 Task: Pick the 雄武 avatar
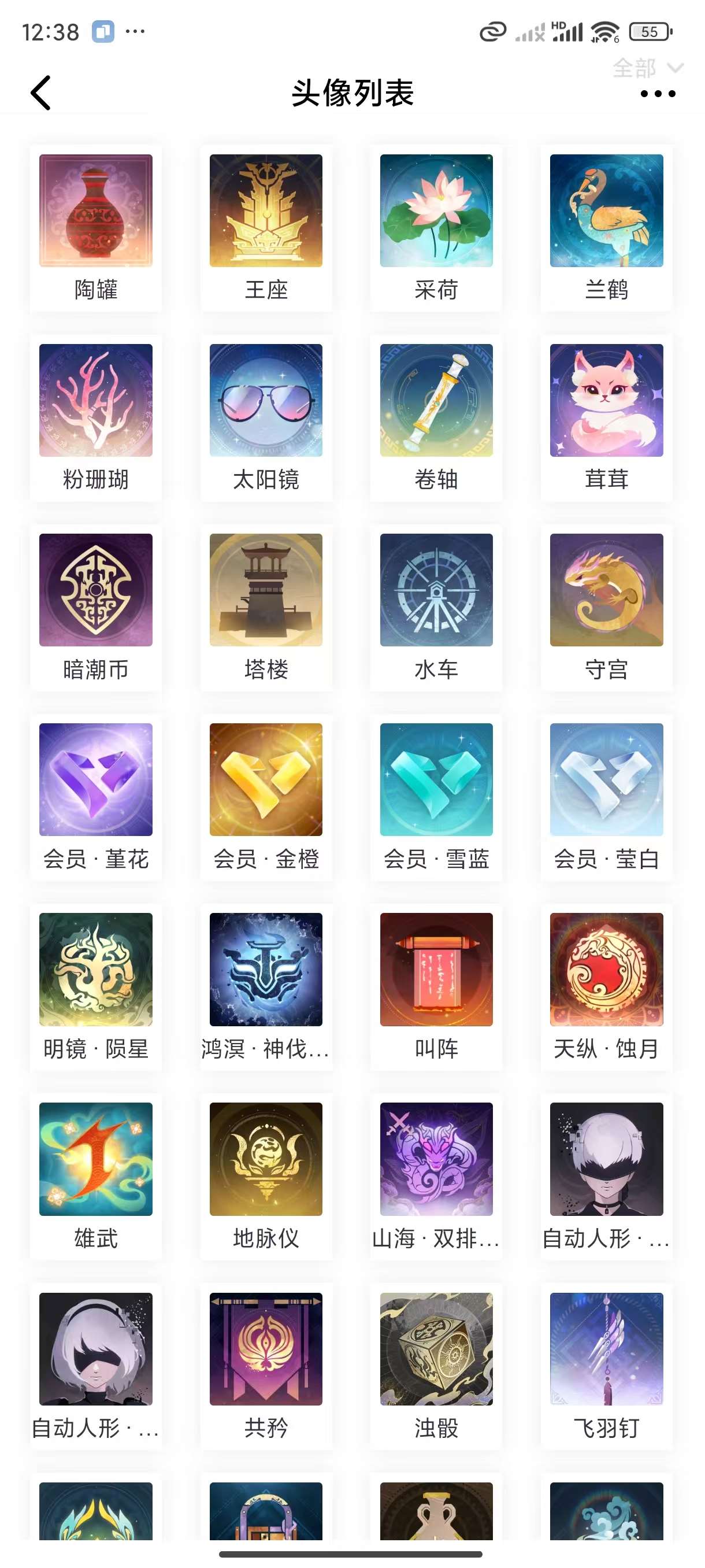[96, 1159]
